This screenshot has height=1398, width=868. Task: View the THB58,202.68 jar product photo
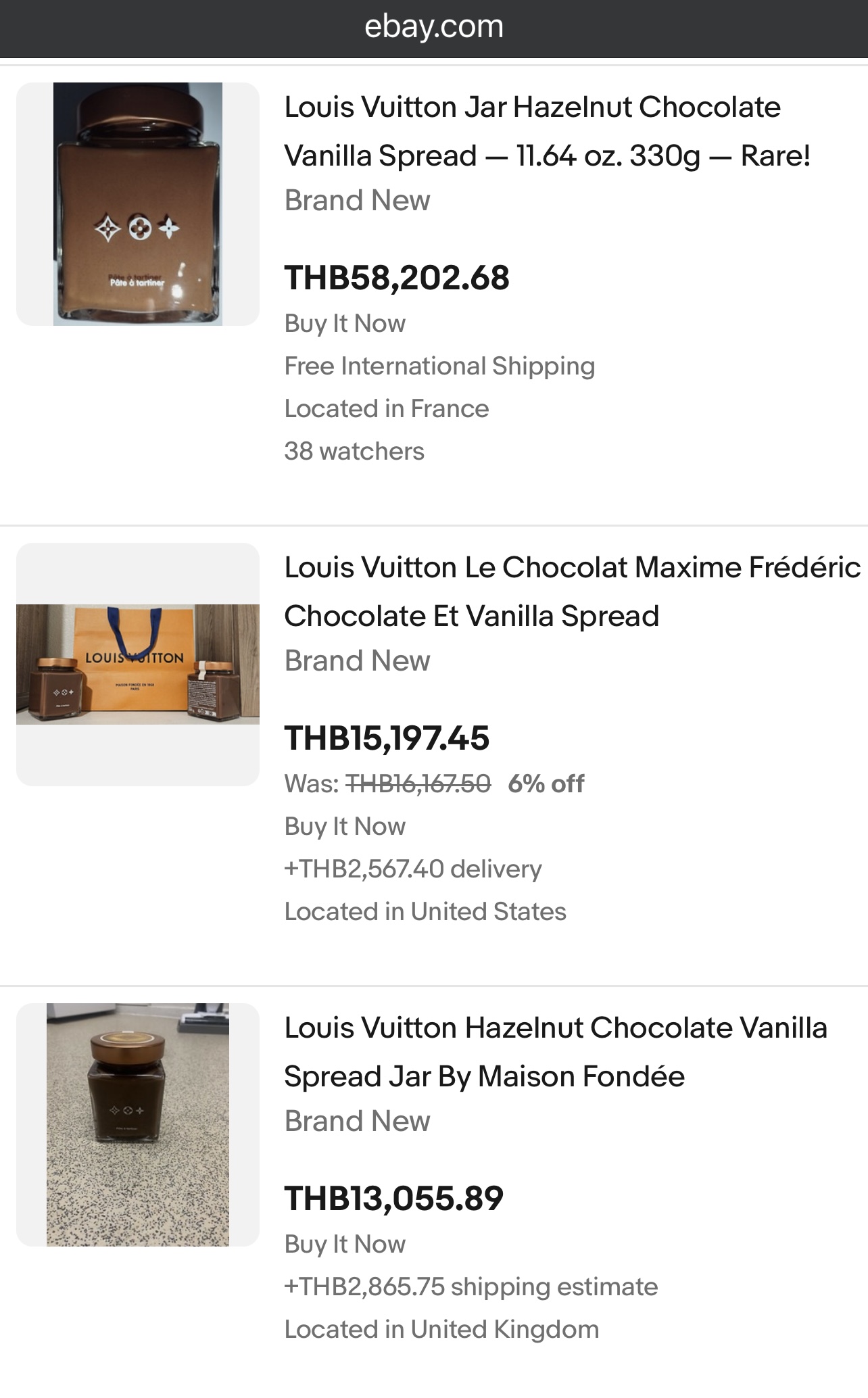tap(138, 204)
